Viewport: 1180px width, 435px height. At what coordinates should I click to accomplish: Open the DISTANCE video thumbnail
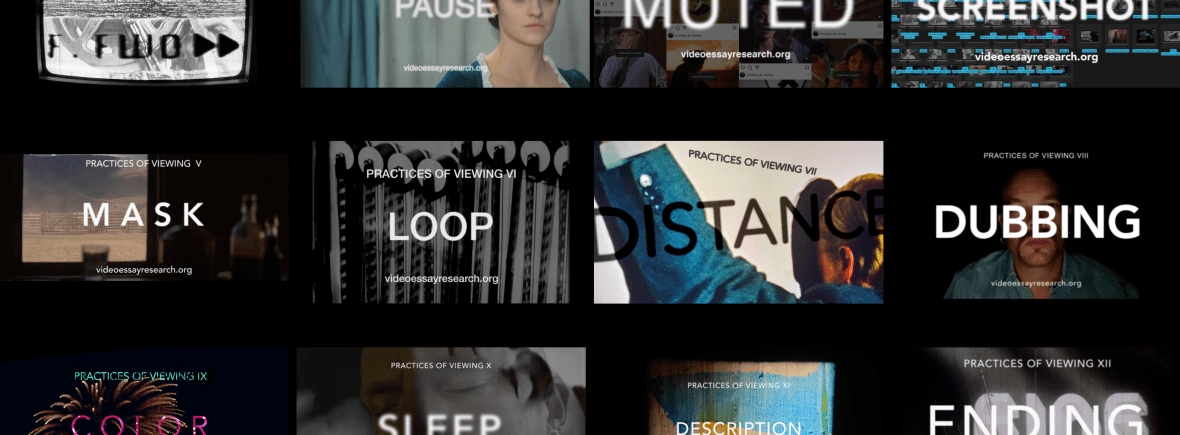pos(738,222)
